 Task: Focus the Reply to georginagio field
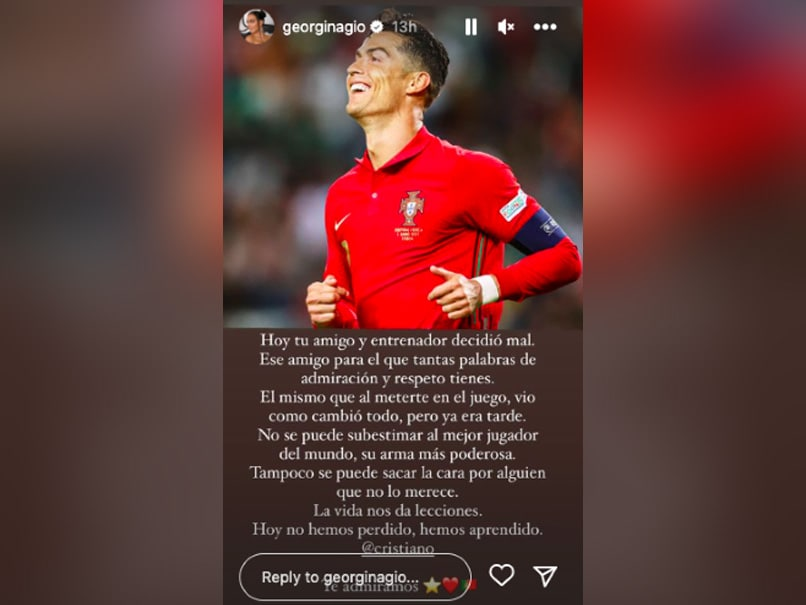pyautogui.click(x=355, y=577)
